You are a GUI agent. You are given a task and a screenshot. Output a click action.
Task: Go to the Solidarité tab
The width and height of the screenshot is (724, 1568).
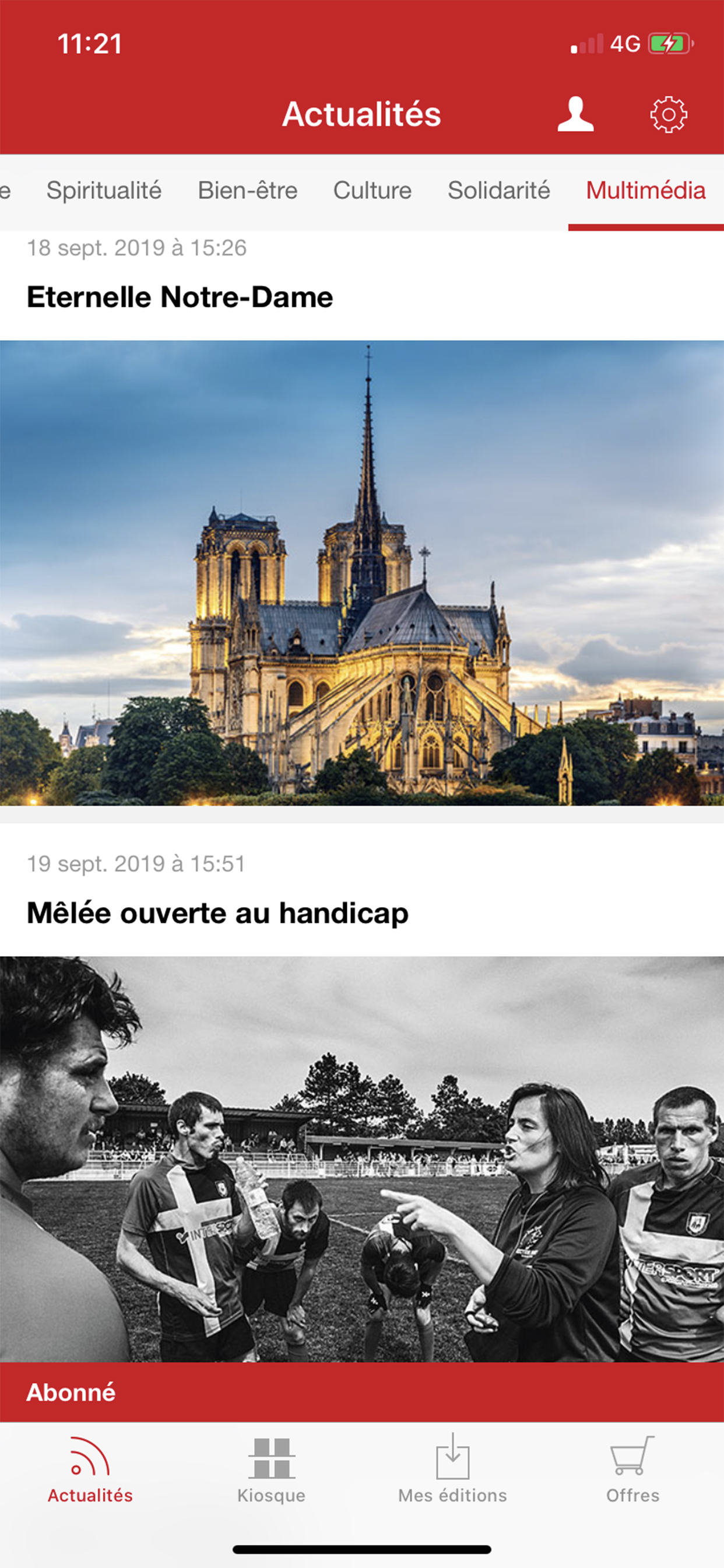(x=499, y=191)
